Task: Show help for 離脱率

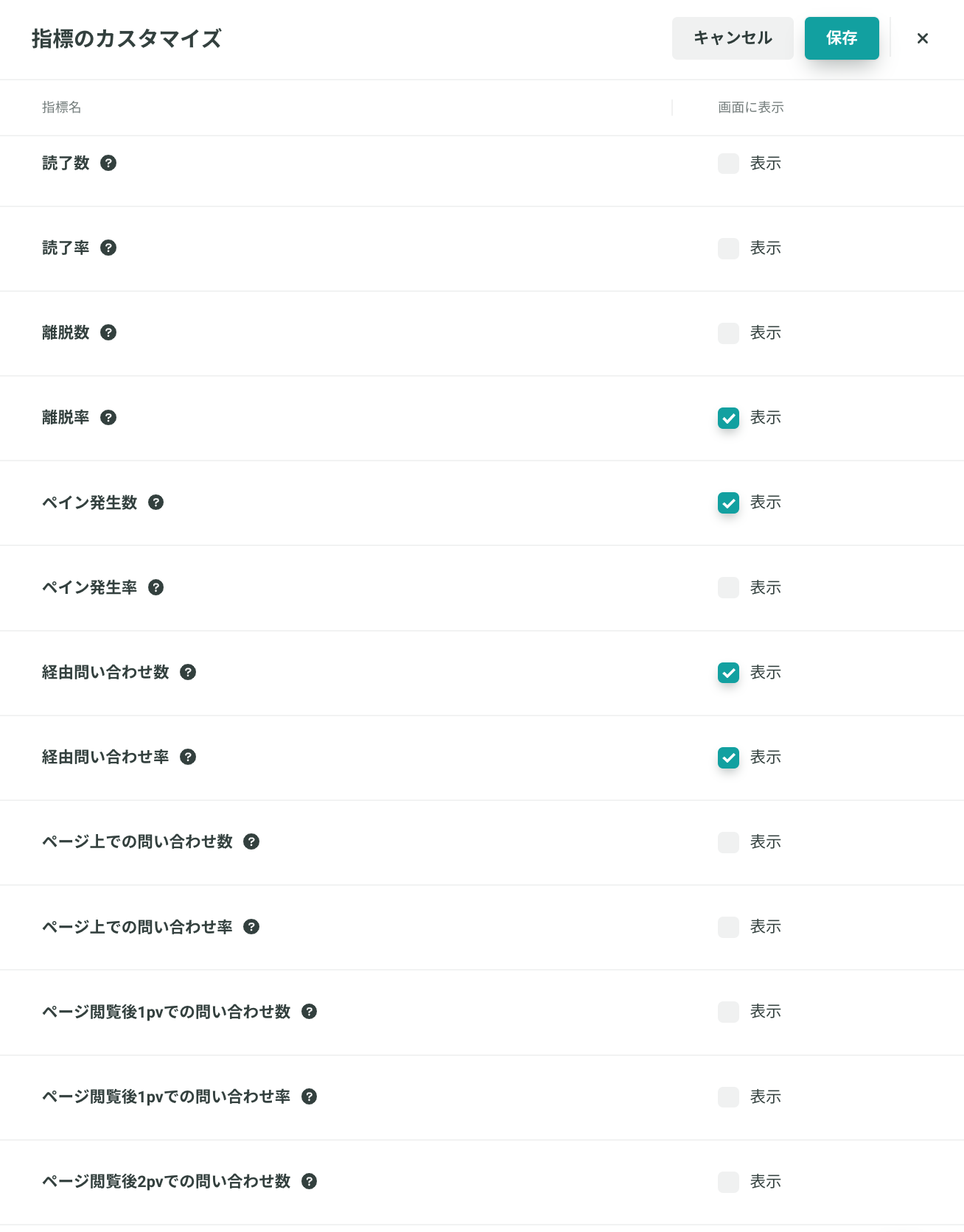Action: tap(108, 418)
